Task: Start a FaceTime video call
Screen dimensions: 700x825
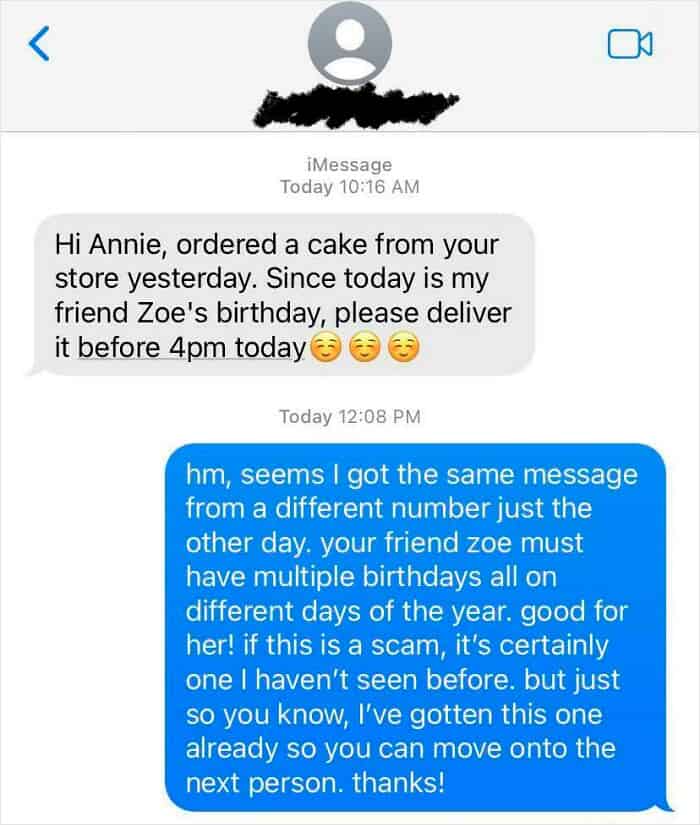Action: [629, 43]
